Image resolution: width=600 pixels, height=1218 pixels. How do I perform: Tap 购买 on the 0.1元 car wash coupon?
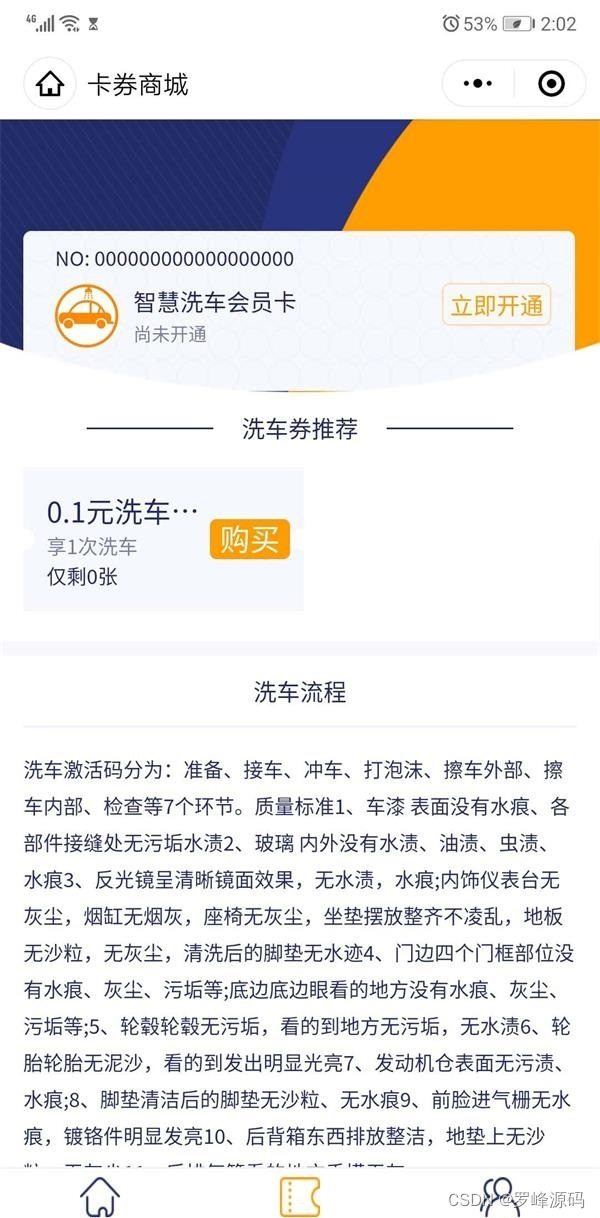(249, 539)
